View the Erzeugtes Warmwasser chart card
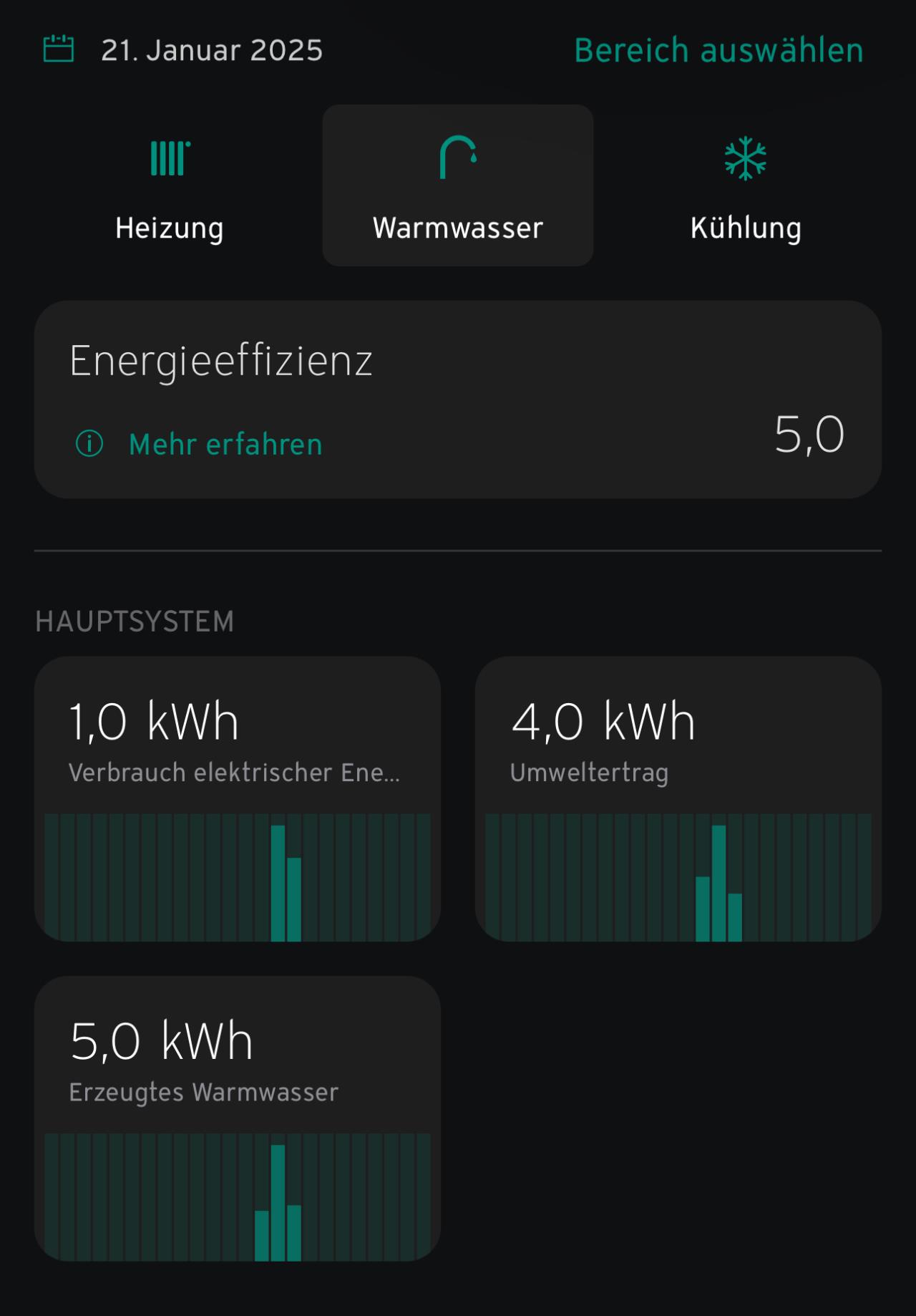 pos(238,1118)
